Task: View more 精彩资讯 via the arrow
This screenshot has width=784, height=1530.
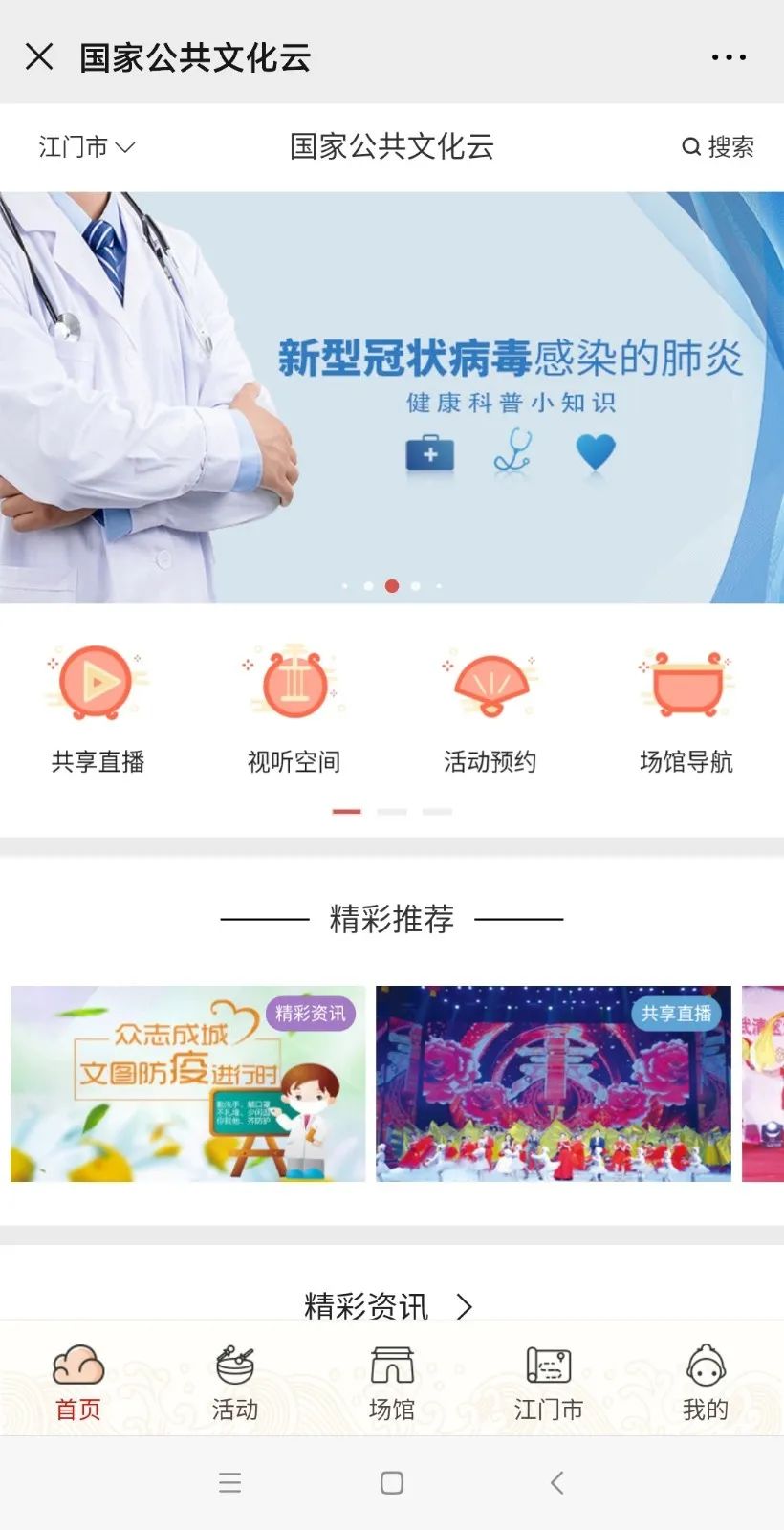Action: click(465, 1305)
